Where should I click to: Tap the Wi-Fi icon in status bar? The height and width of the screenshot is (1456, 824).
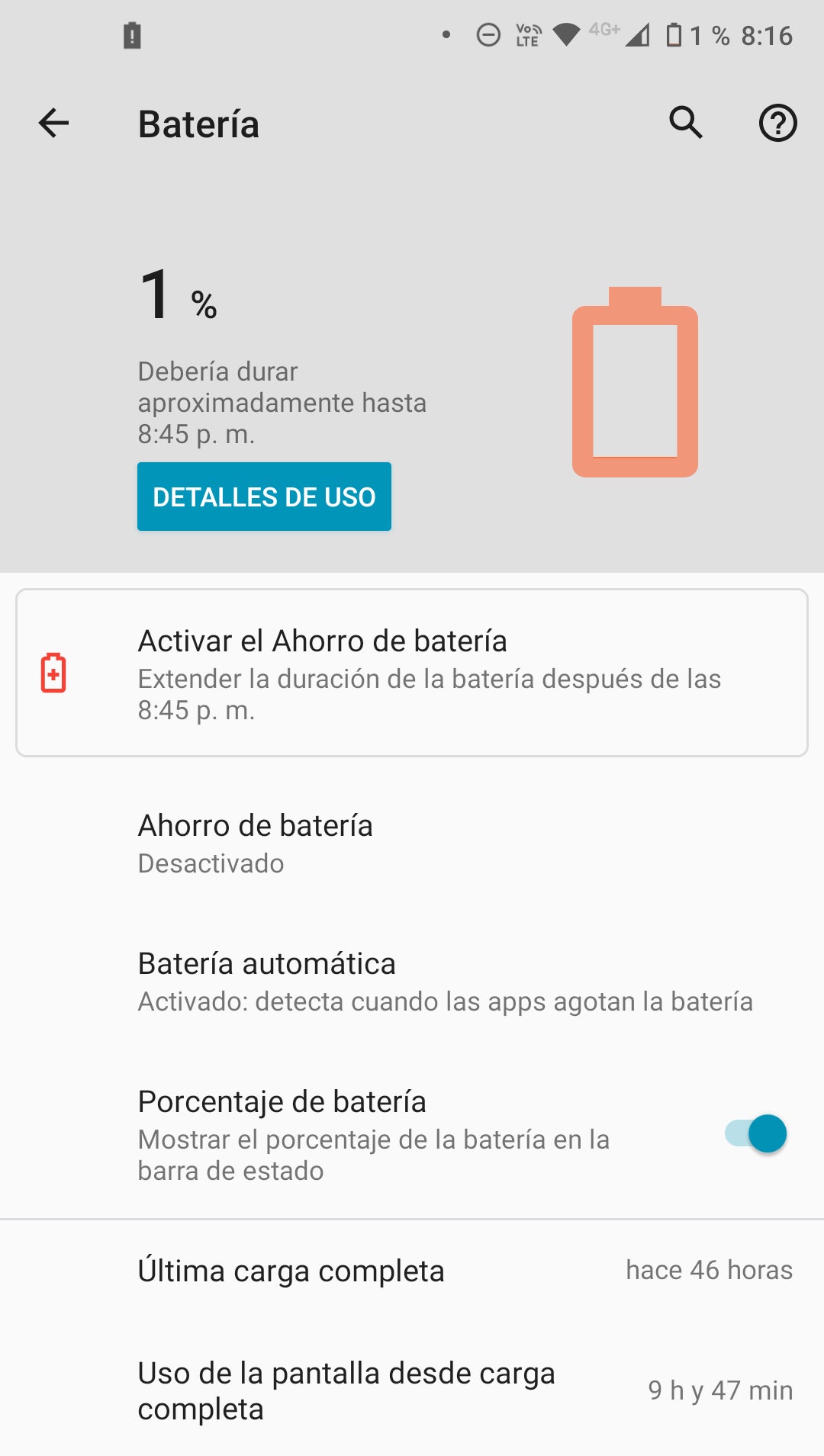click(x=564, y=34)
